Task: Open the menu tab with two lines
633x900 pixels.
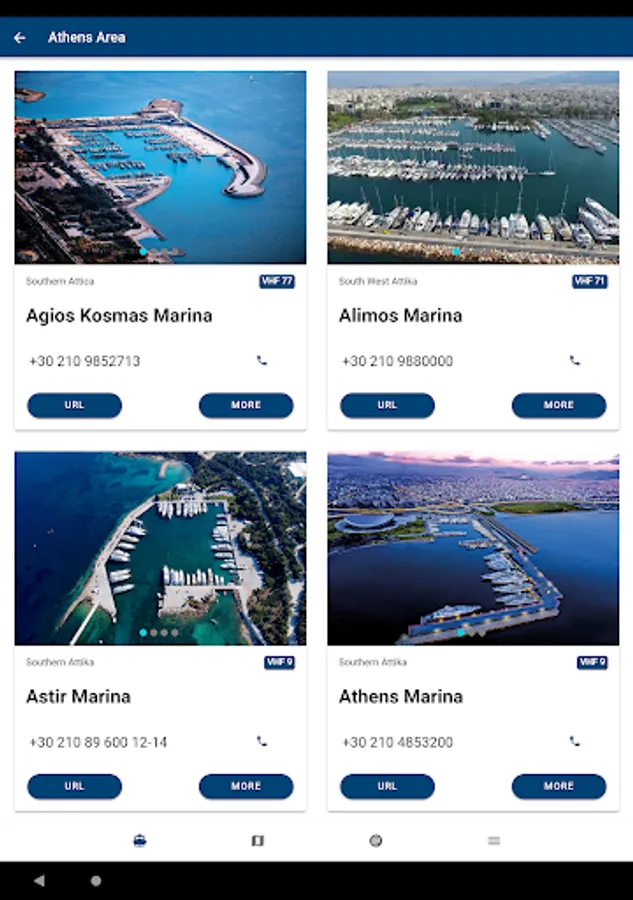Action: 494,841
